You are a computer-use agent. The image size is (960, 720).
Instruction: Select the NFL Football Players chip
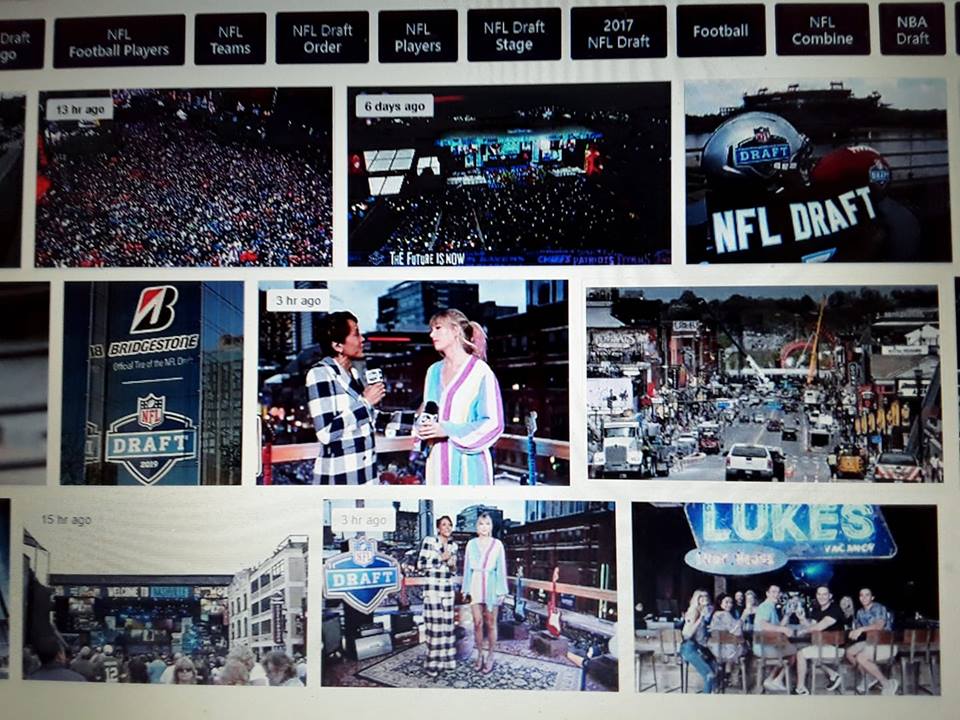[119, 41]
